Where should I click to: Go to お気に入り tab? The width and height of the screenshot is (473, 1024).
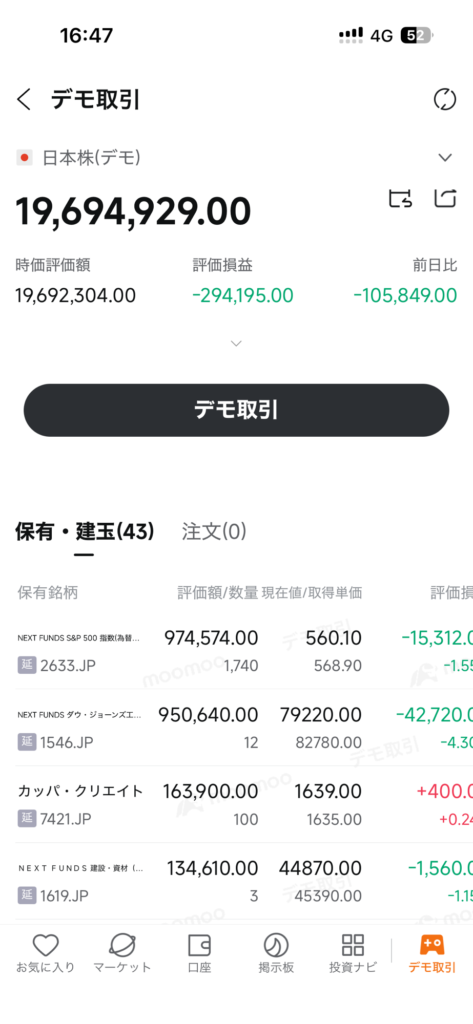(45, 953)
